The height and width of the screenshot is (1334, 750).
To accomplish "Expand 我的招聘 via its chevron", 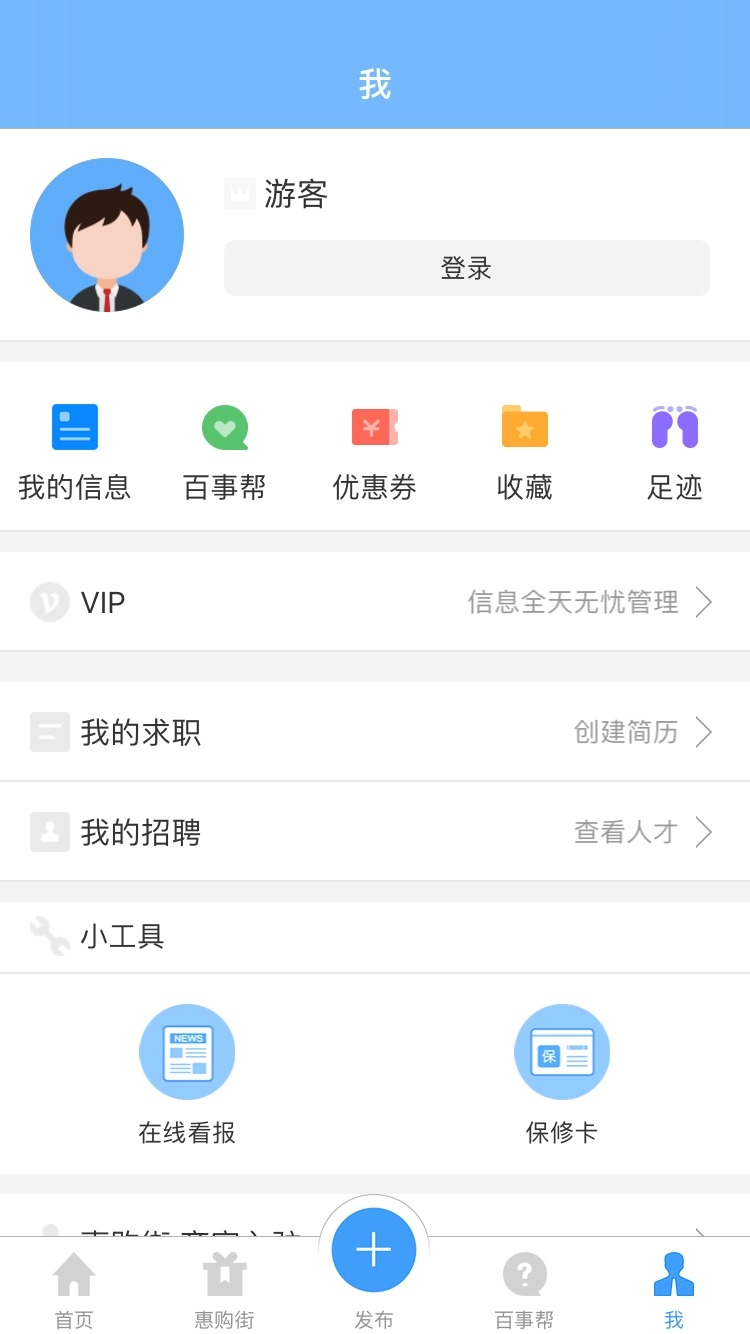I will (705, 831).
